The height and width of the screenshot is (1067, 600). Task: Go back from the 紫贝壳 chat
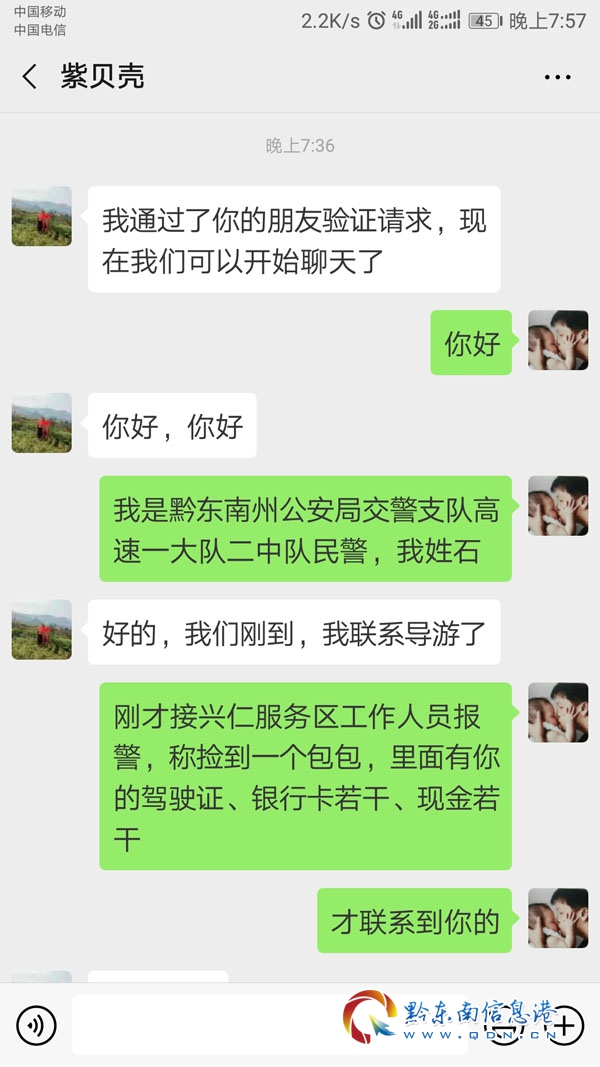(x=30, y=77)
